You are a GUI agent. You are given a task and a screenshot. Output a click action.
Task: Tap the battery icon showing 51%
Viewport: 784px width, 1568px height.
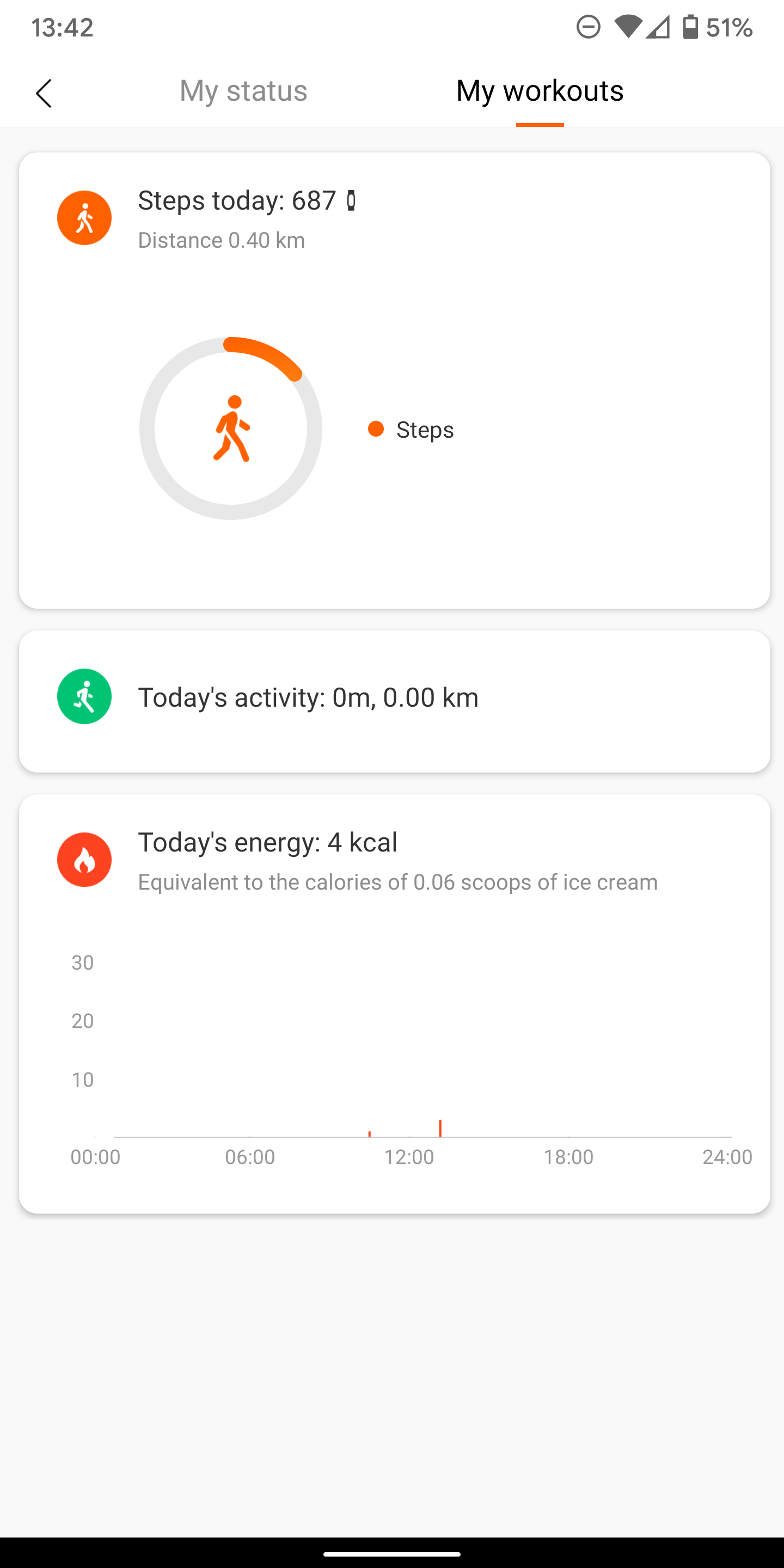pyautogui.click(x=691, y=27)
